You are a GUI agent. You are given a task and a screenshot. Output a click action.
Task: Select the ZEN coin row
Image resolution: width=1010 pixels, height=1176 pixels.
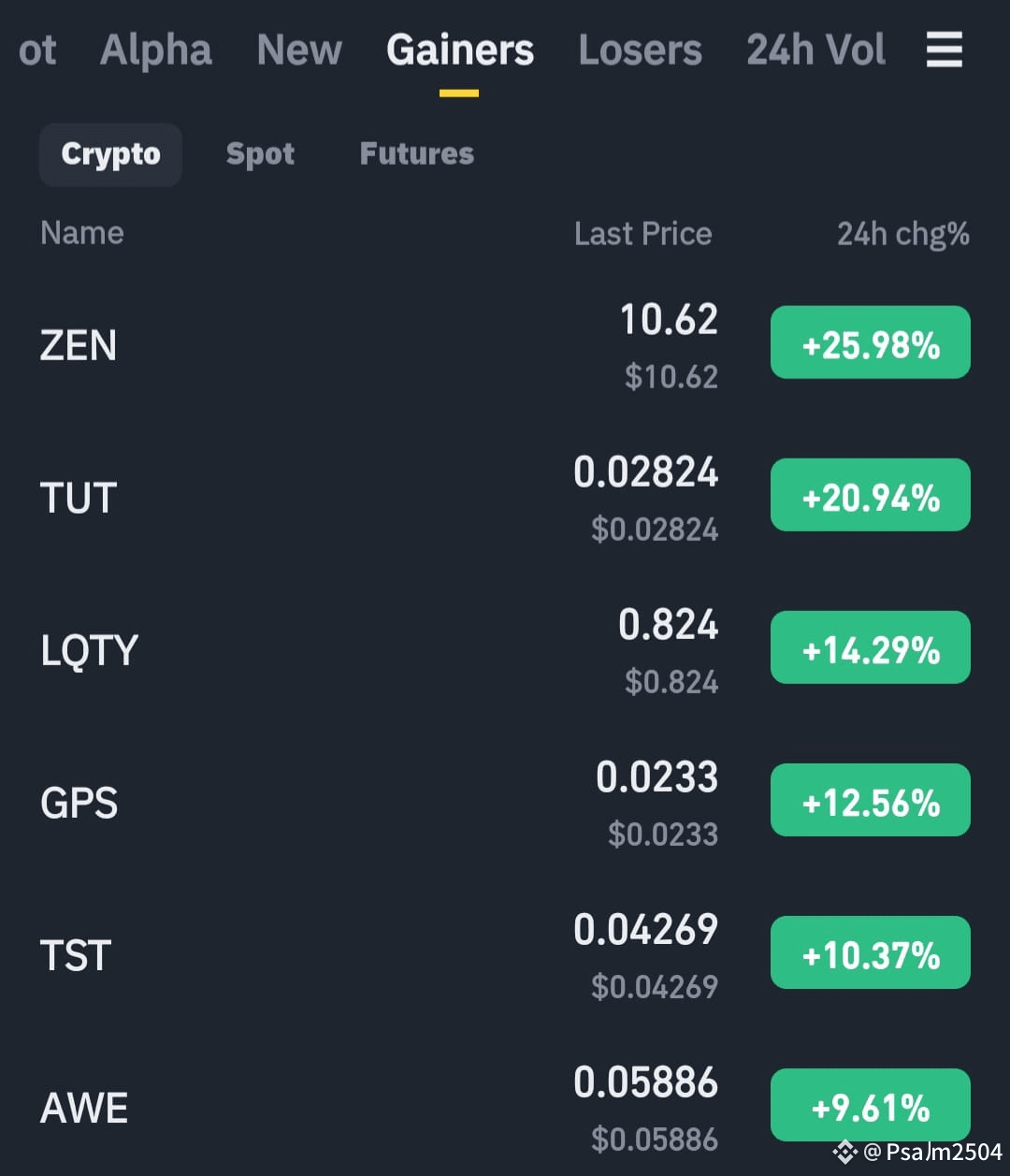click(x=79, y=344)
